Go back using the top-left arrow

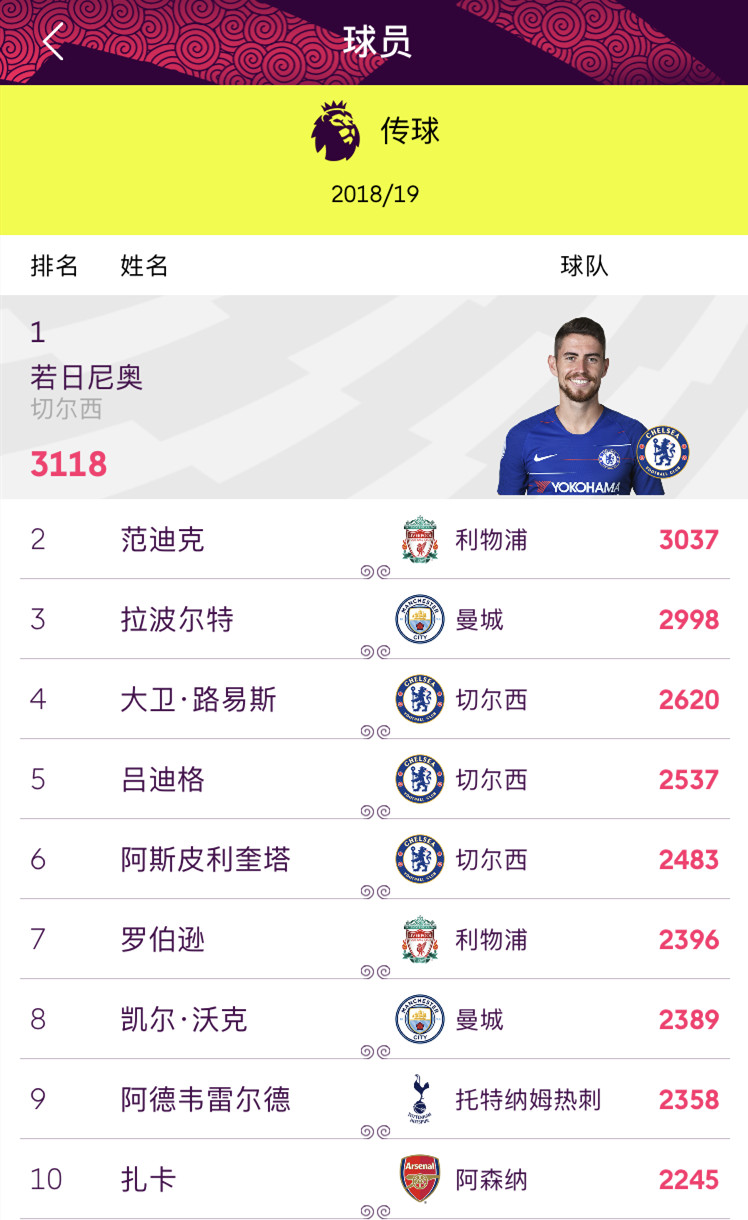[53, 42]
